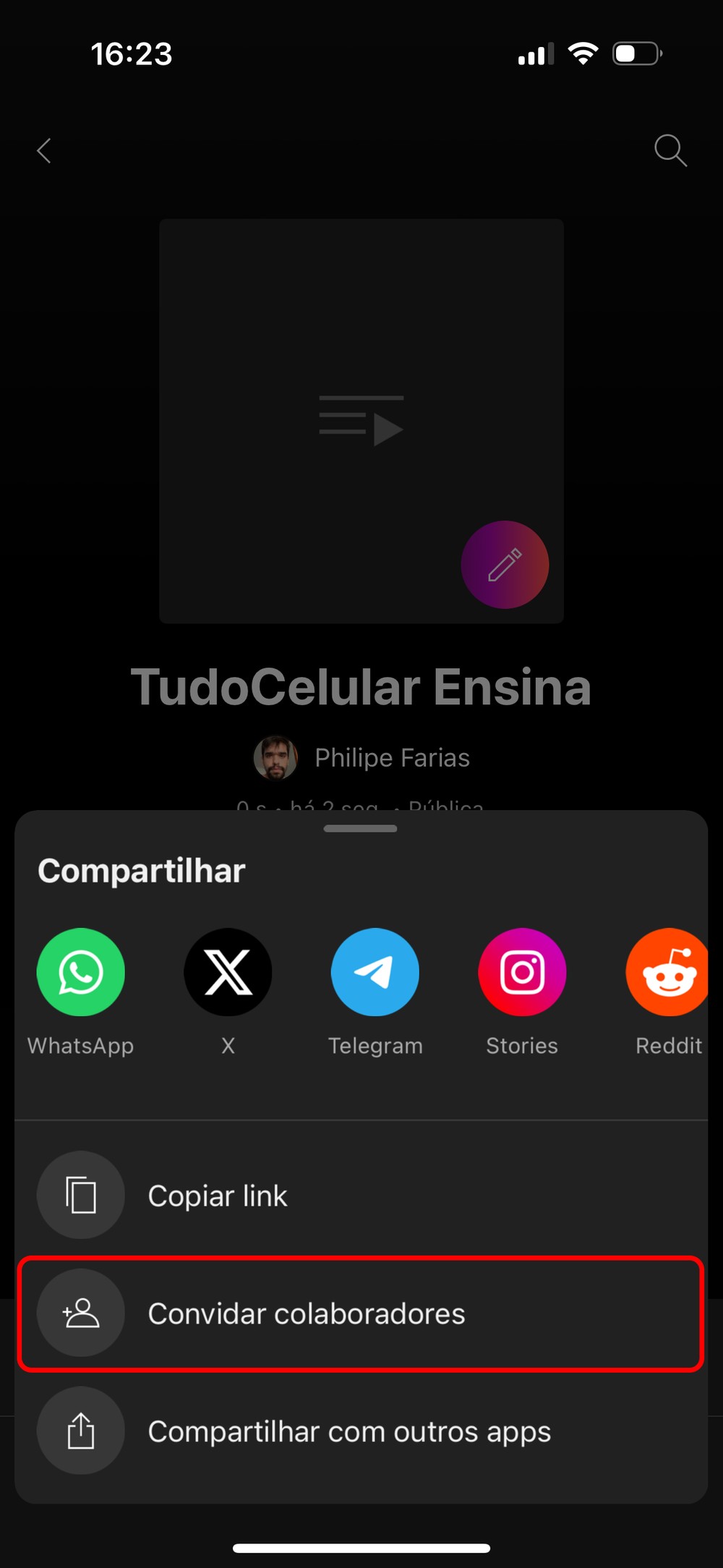Open Compartilhar com outros apps
The image size is (723, 1568).
click(x=348, y=1431)
